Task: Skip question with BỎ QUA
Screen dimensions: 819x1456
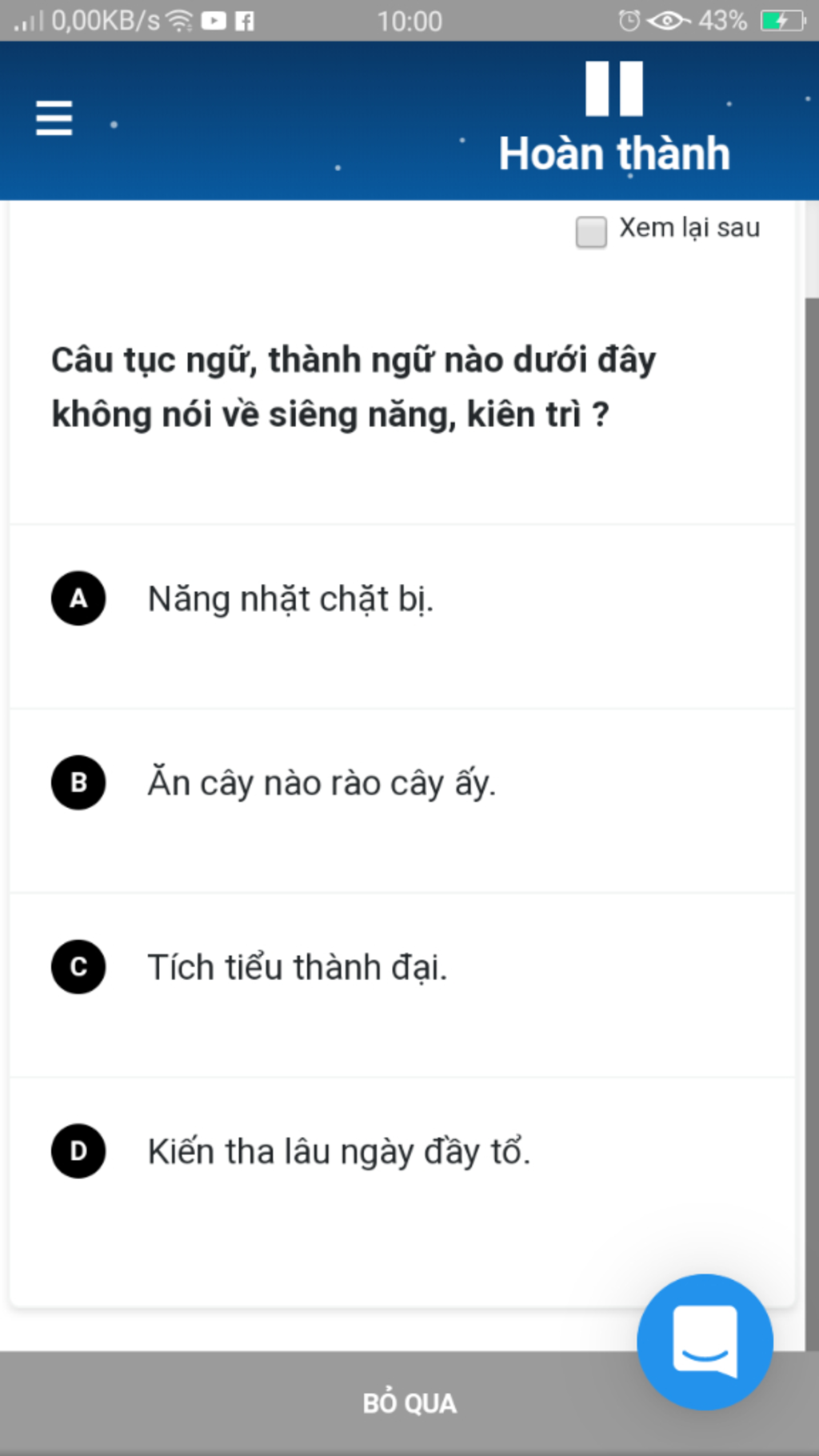Action: click(x=409, y=1403)
